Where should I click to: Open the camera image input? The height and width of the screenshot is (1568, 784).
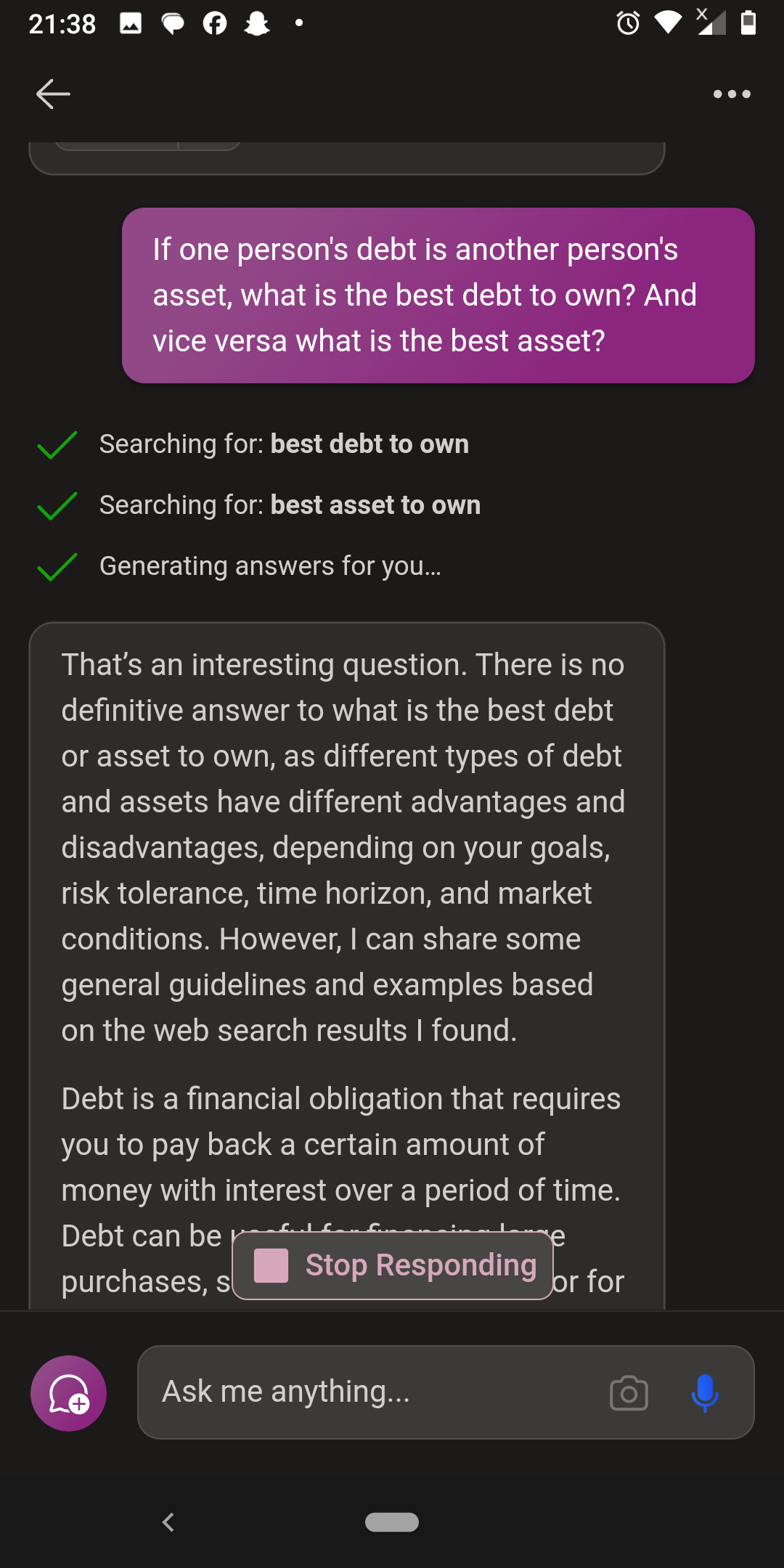629,1393
